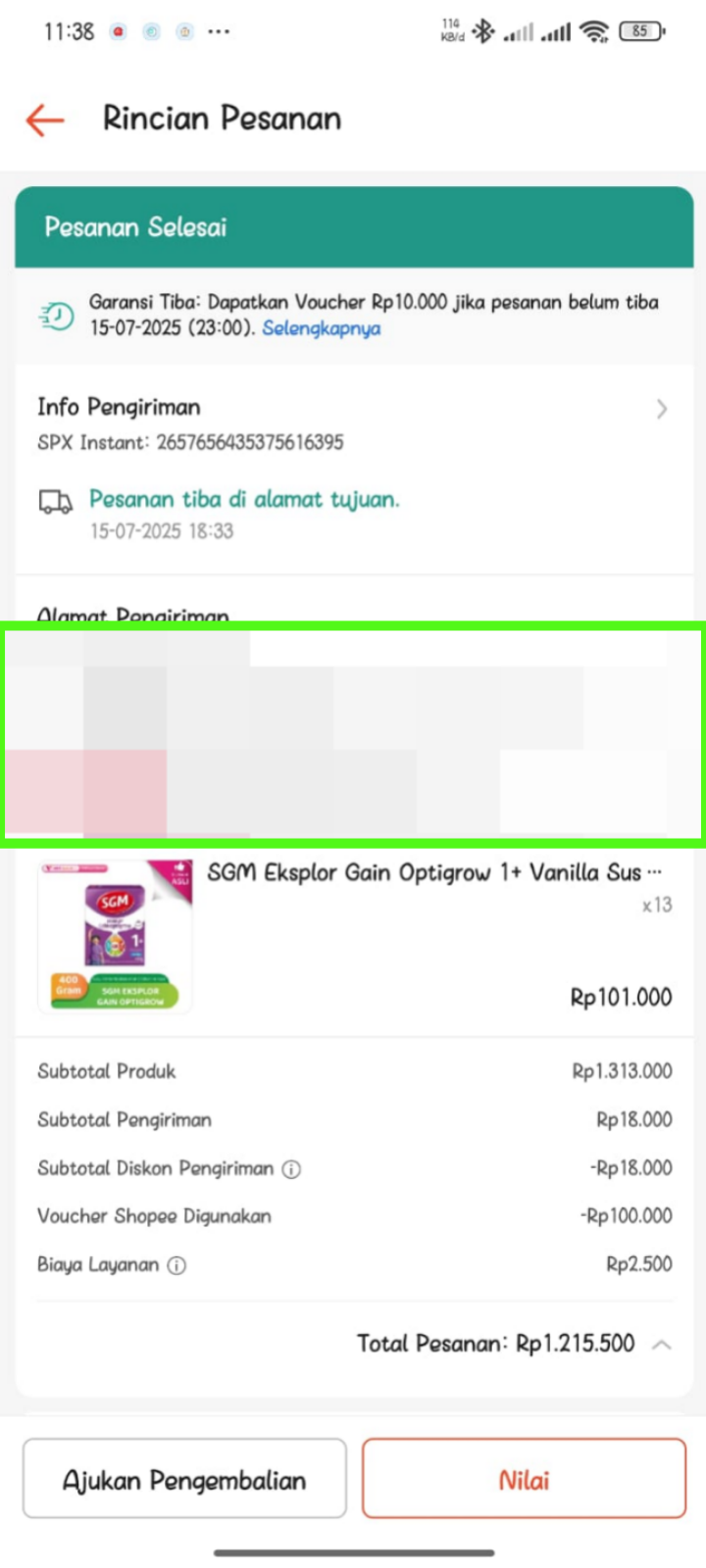Tap Ajukan Pengembalian button

(184, 1479)
